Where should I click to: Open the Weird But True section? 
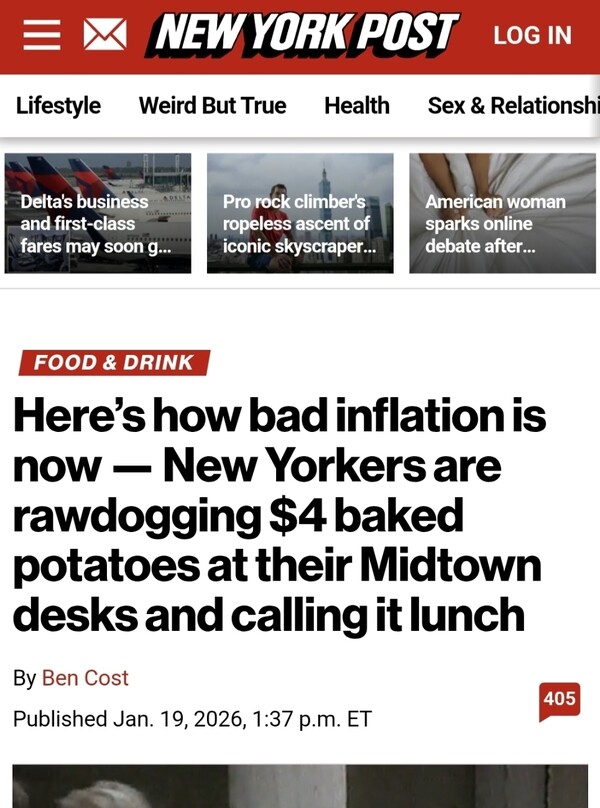point(212,105)
